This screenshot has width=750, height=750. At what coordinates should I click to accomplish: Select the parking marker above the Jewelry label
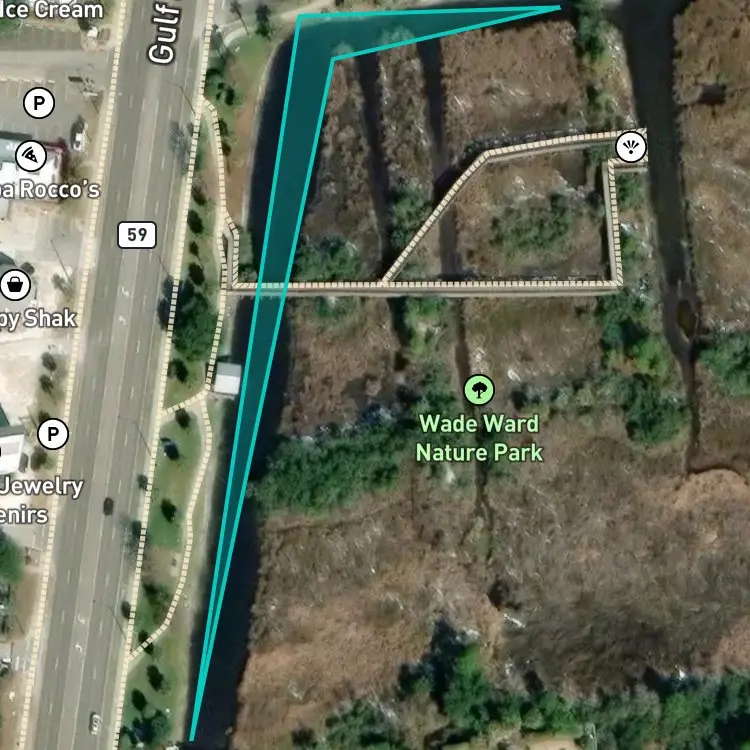[53, 434]
